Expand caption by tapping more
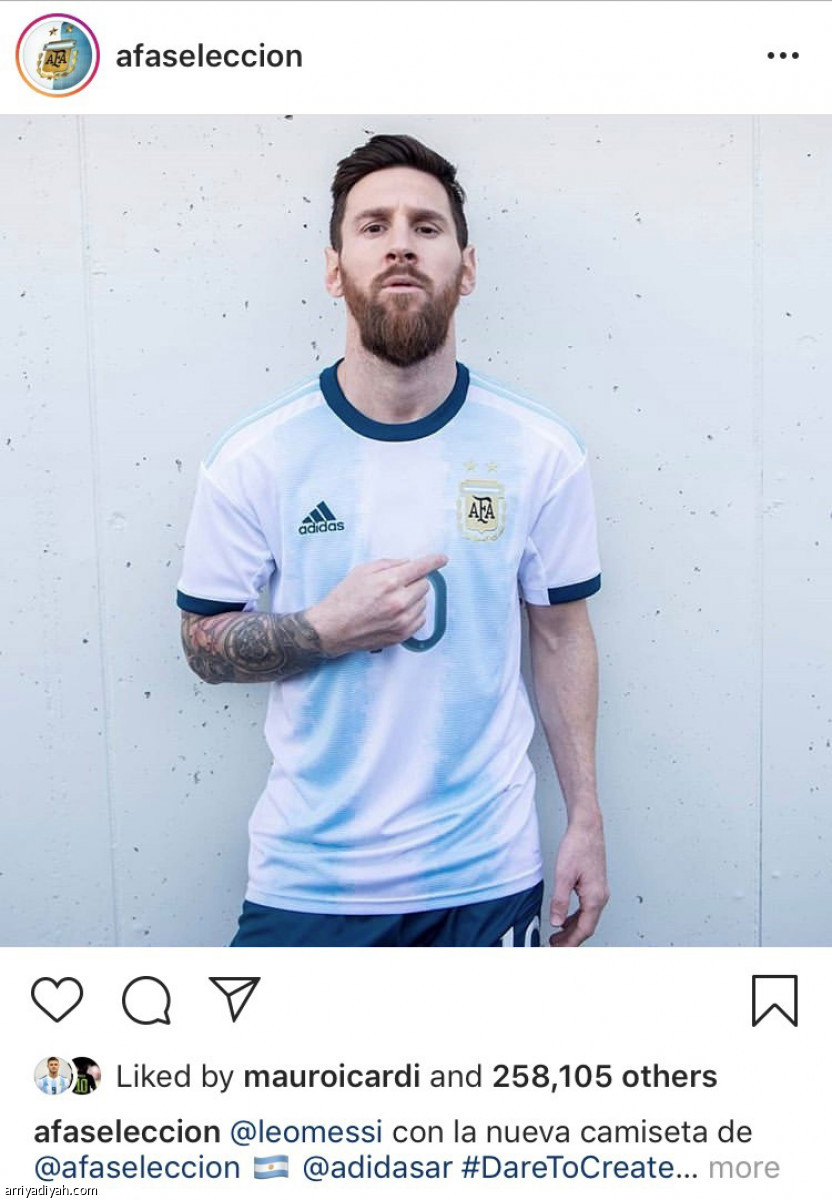The image size is (832, 1200). click(x=744, y=1168)
